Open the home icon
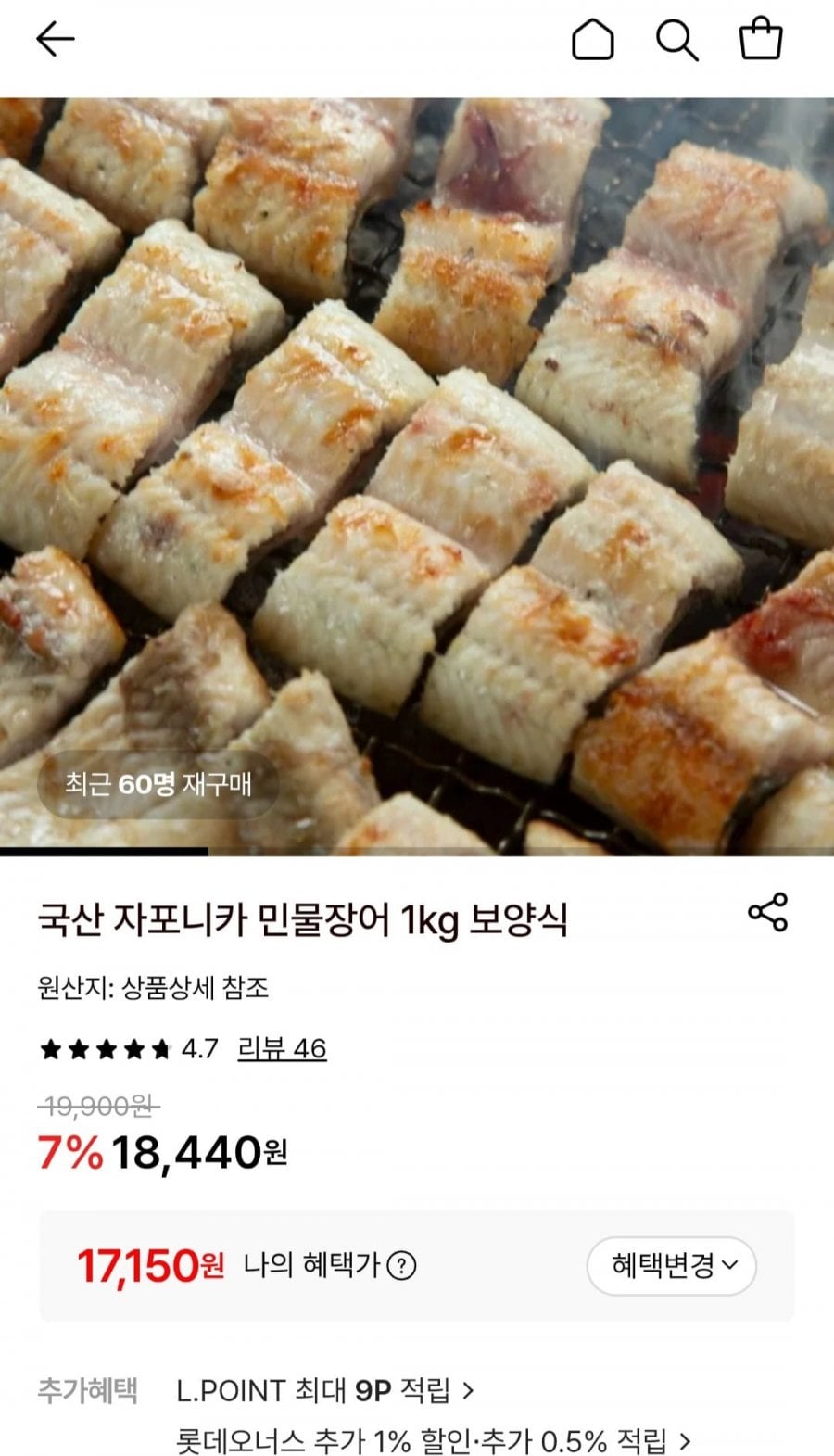Viewport: 834px width, 1456px height. pos(592,40)
